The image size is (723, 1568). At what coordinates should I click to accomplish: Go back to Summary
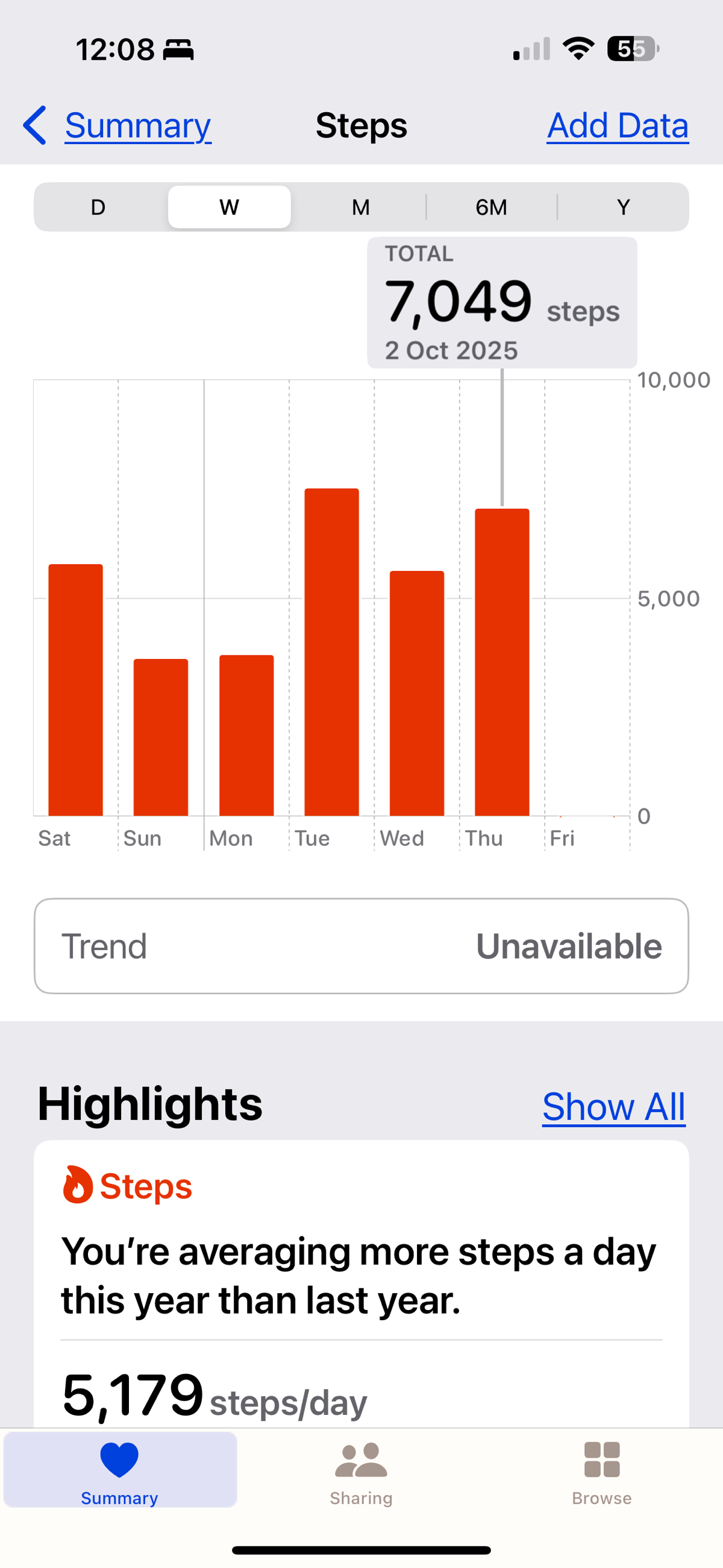coord(117,126)
